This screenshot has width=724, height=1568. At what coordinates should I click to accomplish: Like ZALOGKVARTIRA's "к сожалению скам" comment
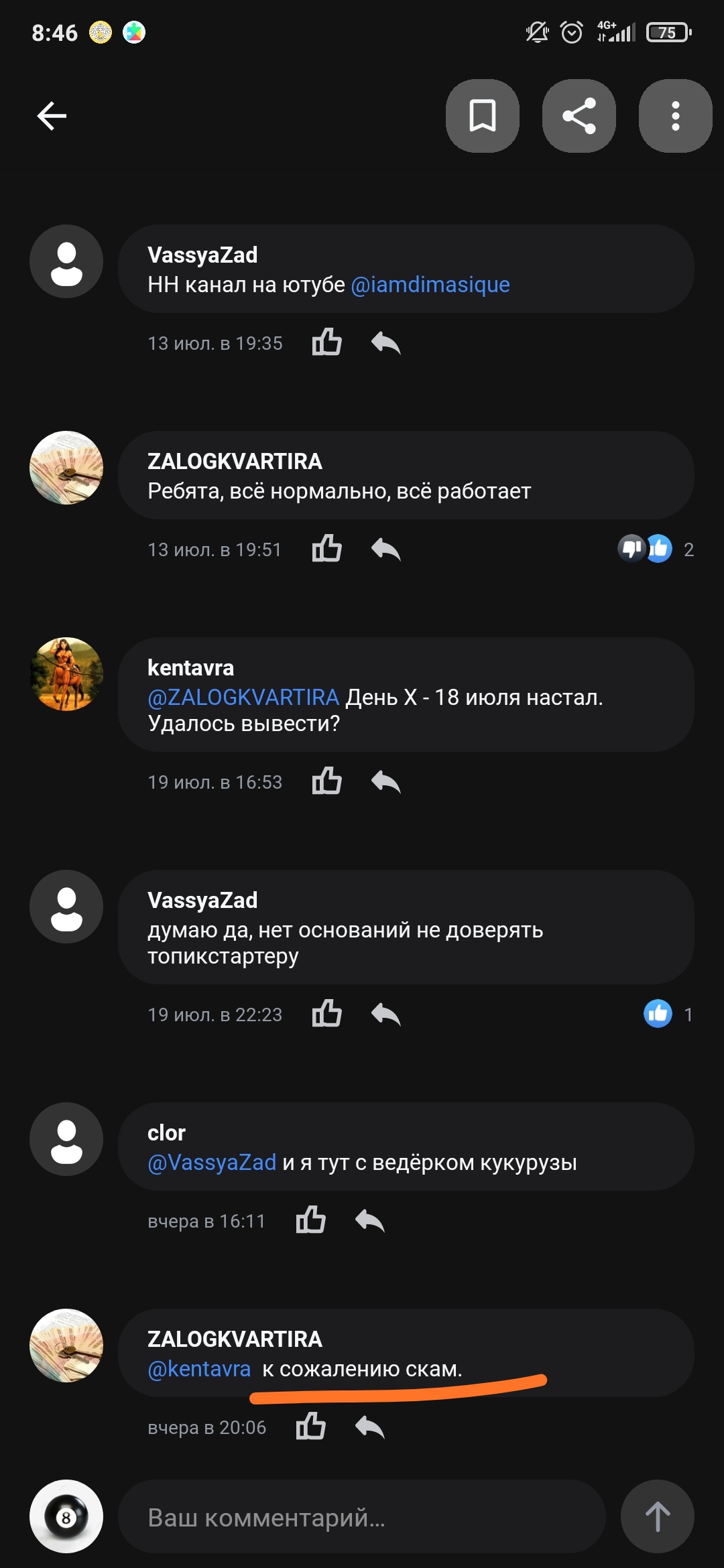pyautogui.click(x=310, y=1427)
